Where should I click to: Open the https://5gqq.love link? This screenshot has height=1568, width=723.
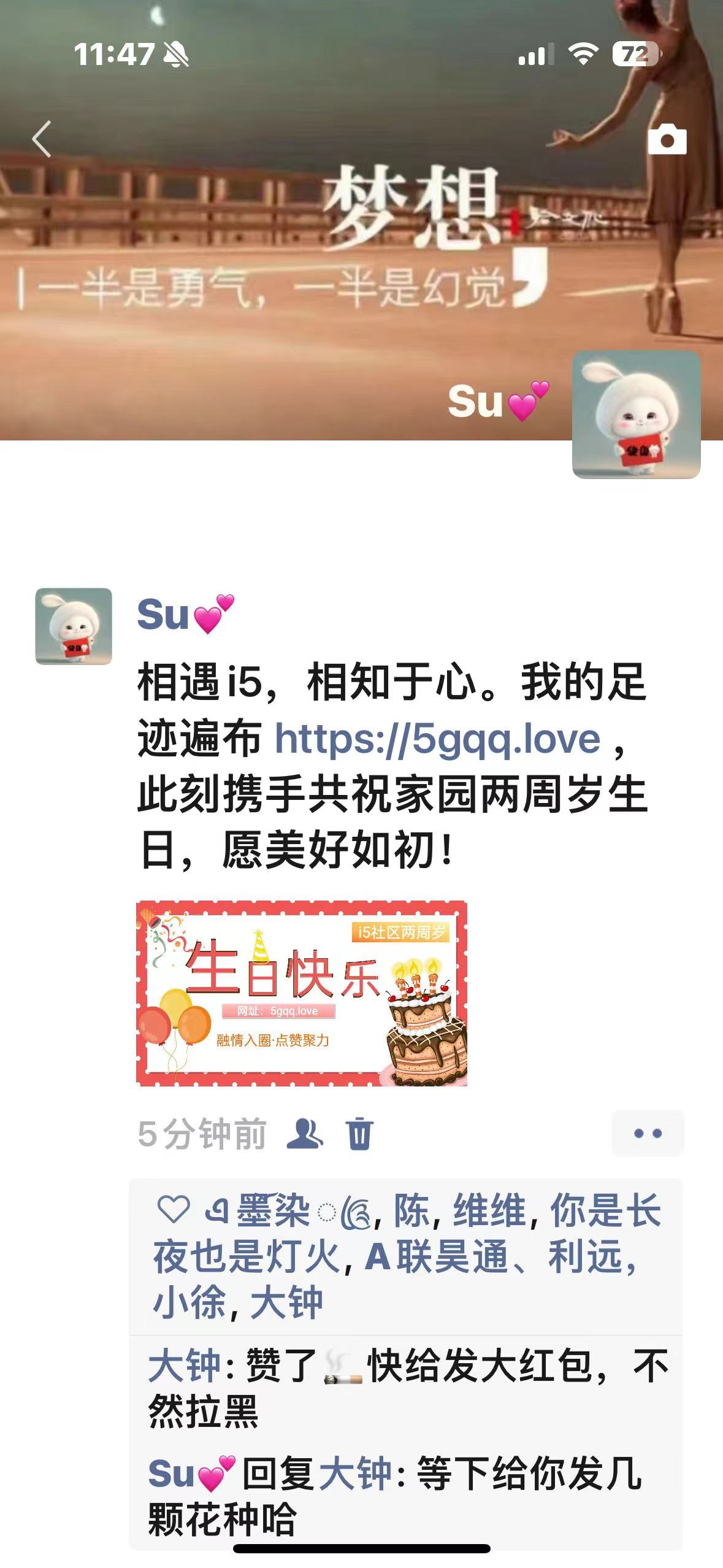437,739
